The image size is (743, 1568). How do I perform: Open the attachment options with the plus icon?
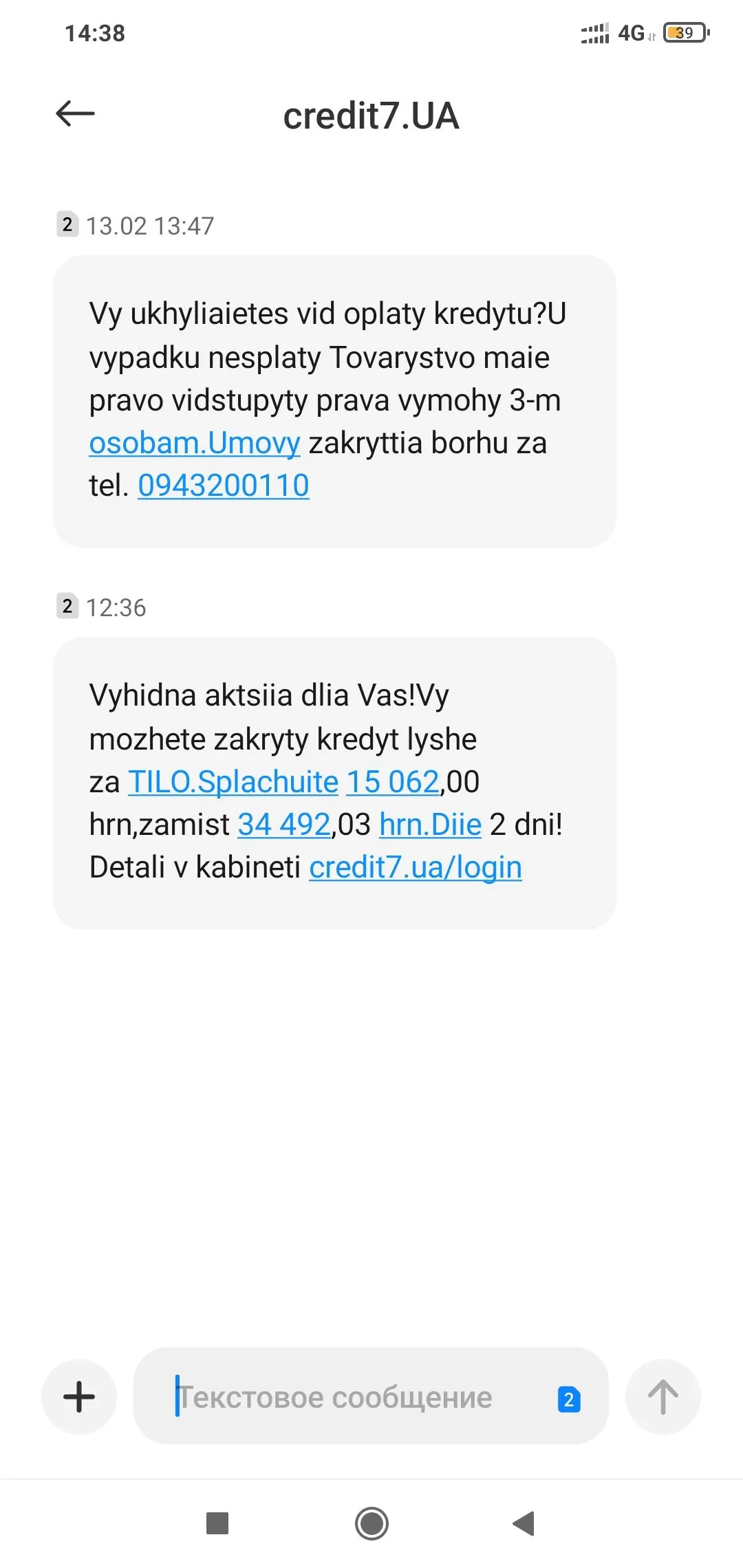tap(78, 1396)
